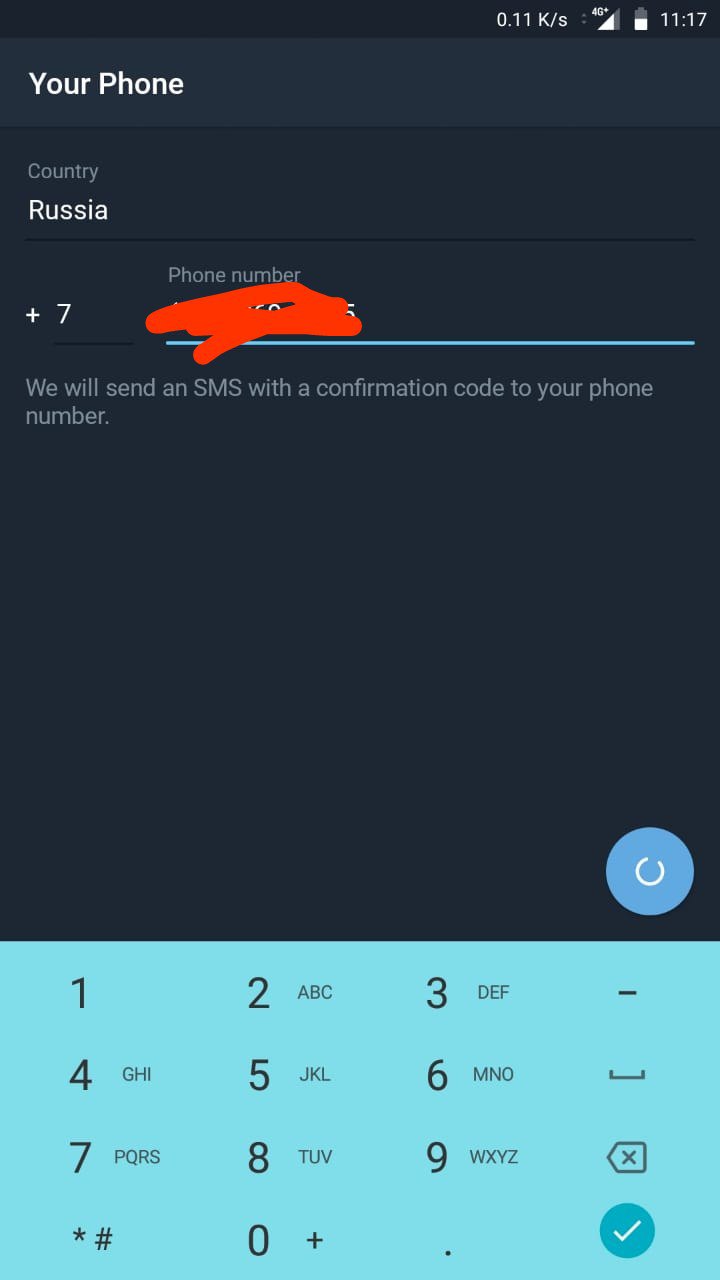The image size is (720, 1280).
Task: Tap the * # symbols key
Action: pos(92,1240)
